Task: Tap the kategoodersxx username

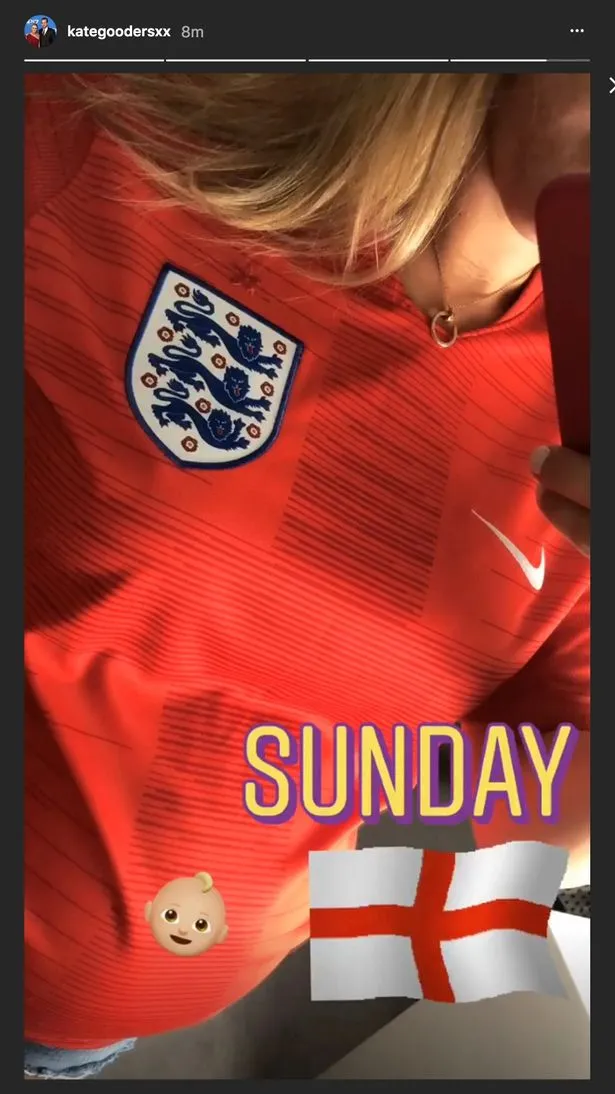Action: click(118, 32)
